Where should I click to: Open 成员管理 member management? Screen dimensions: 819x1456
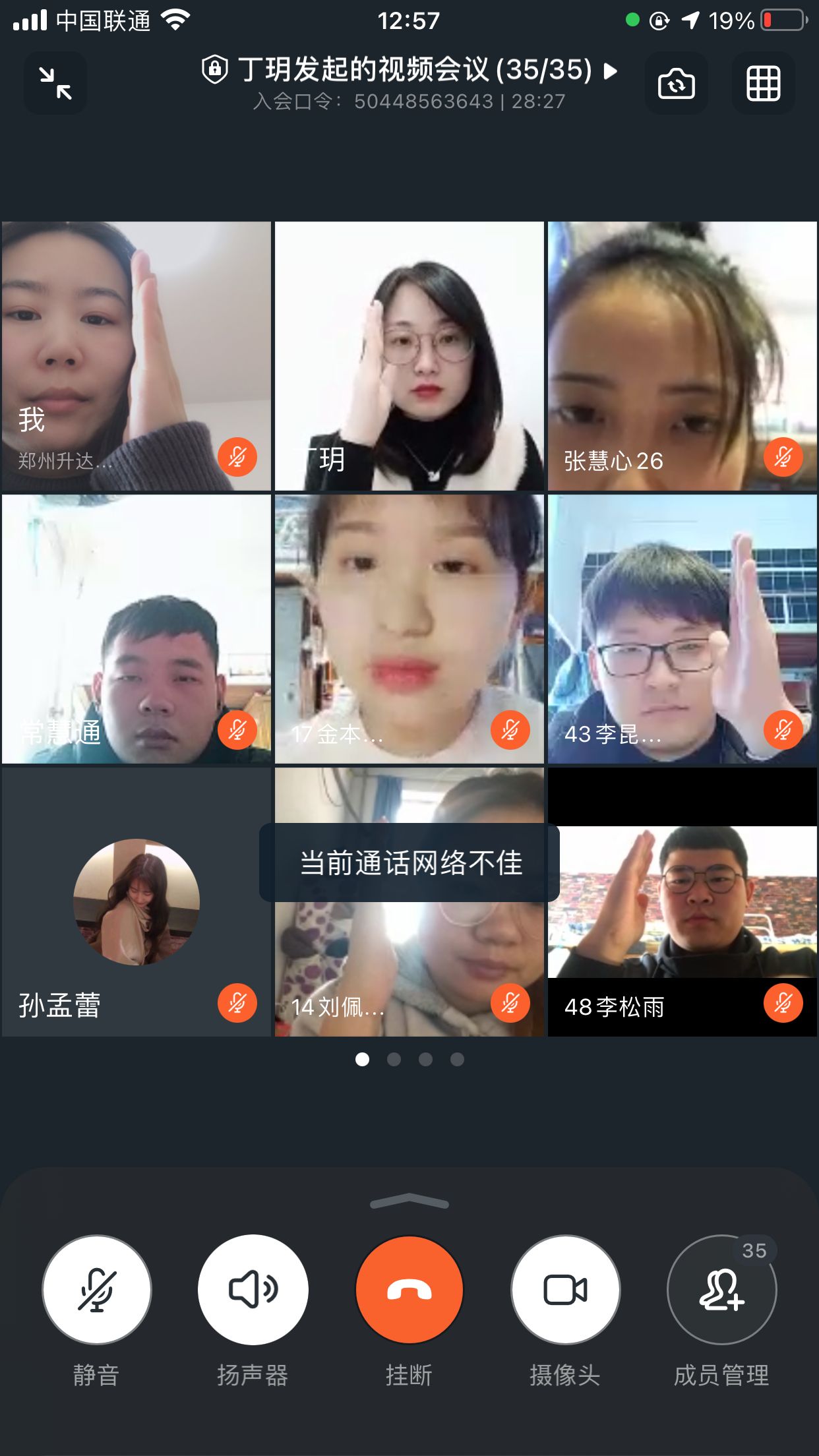point(721,1289)
